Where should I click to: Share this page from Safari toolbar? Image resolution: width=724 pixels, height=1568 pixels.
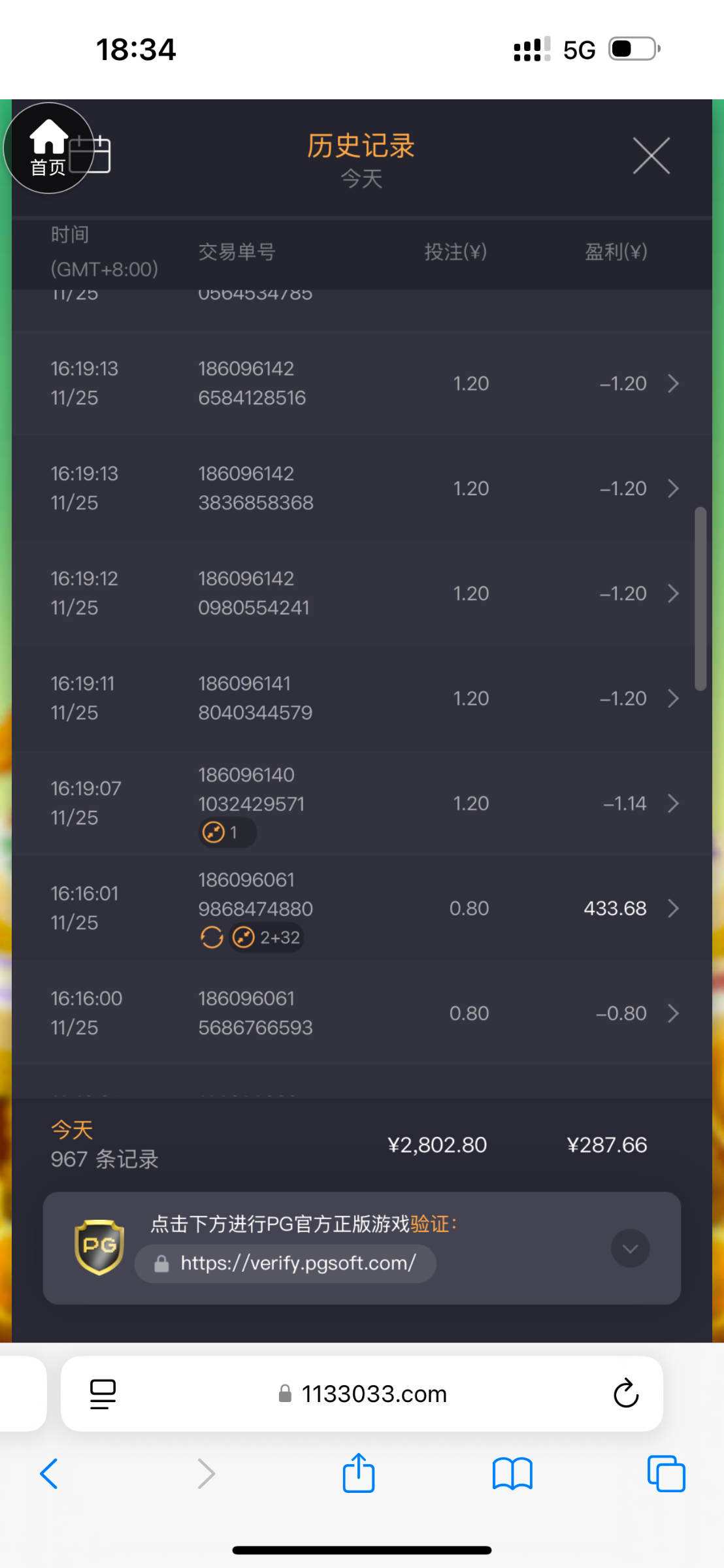(x=359, y=1473)
